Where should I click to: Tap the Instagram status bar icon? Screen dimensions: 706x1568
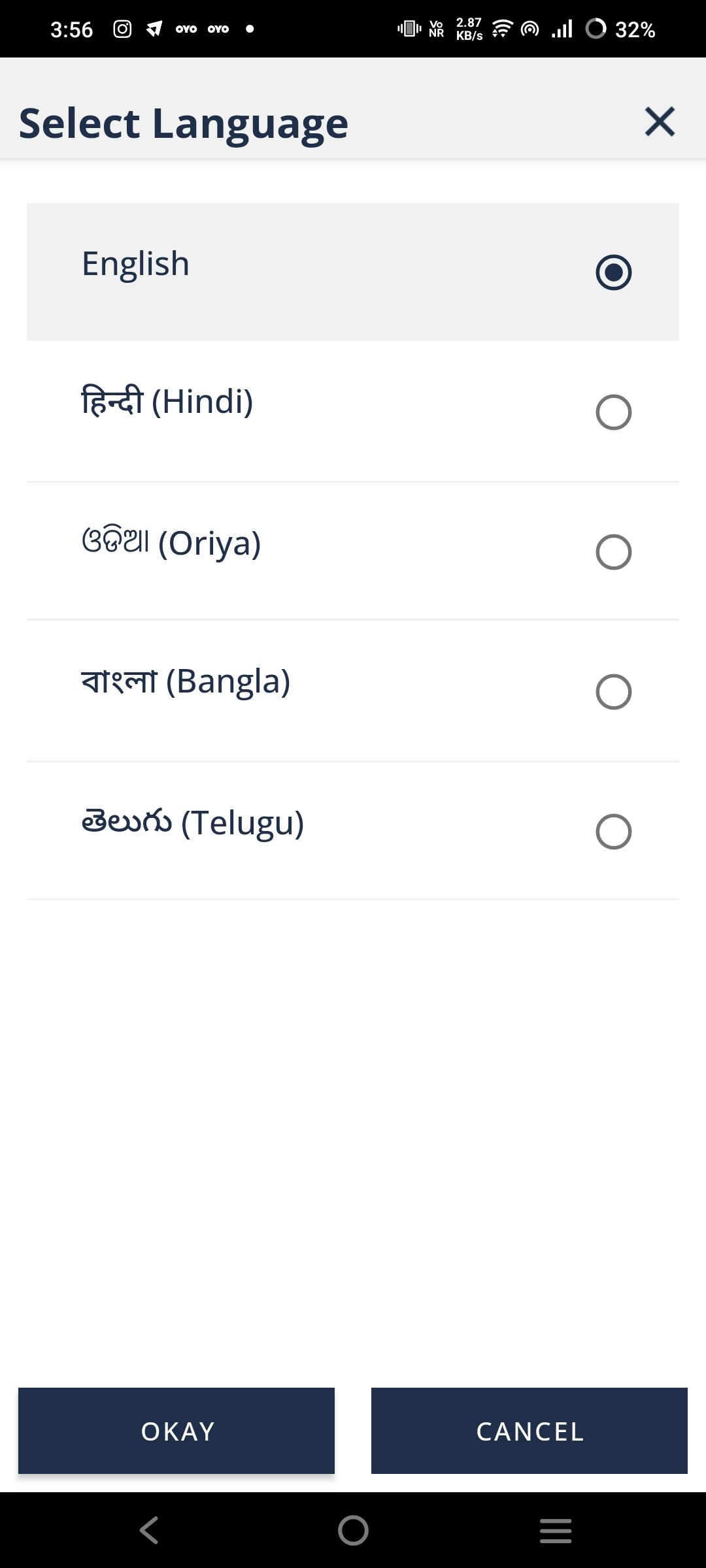click(x=122, y=28)
